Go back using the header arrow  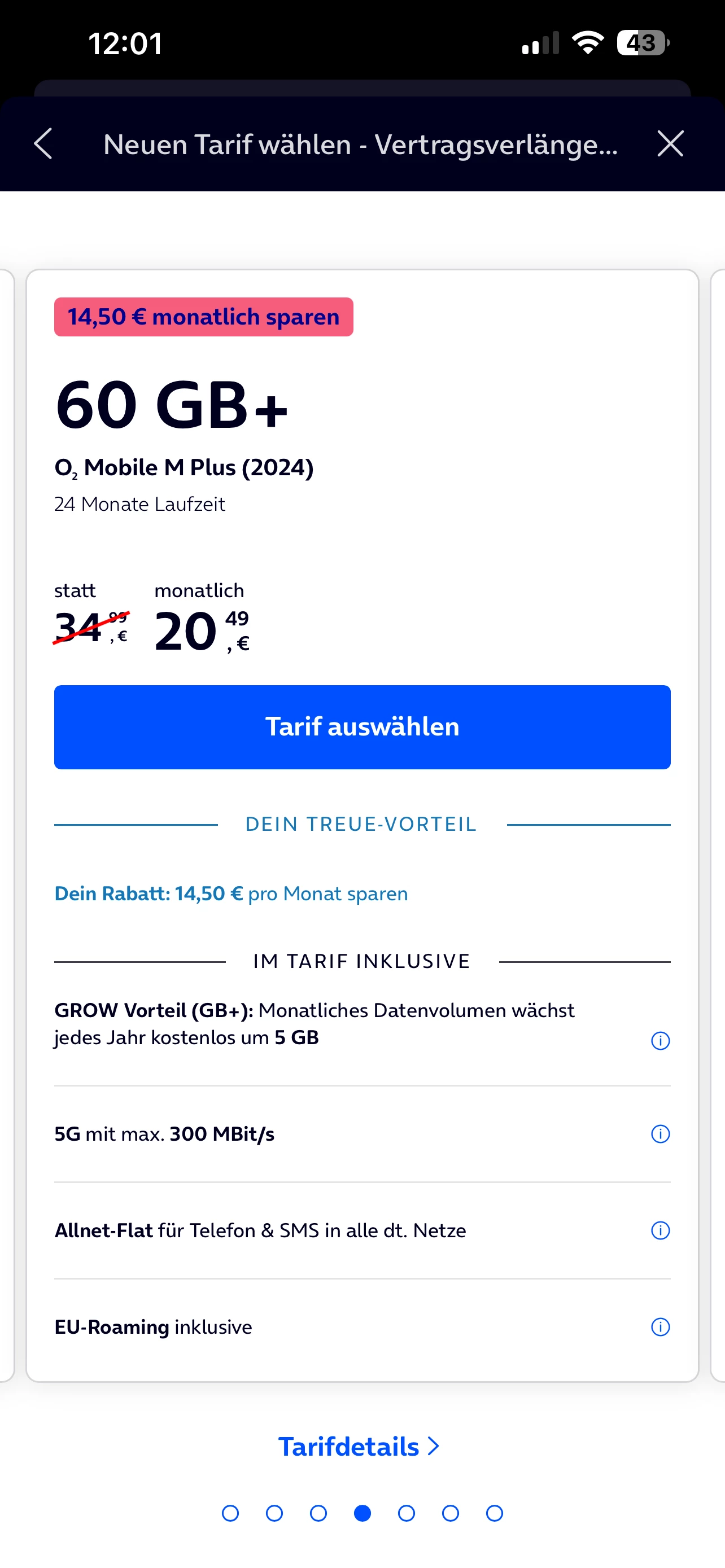[x=43, y=144]
